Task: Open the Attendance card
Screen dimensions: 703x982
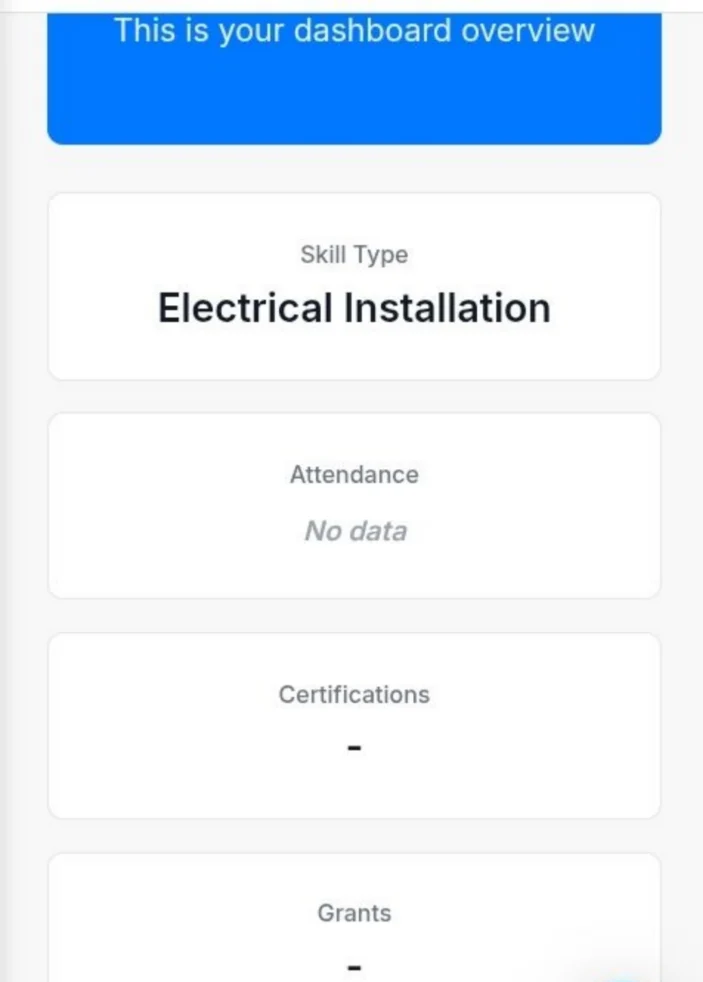Action: (x=354, y=505)
